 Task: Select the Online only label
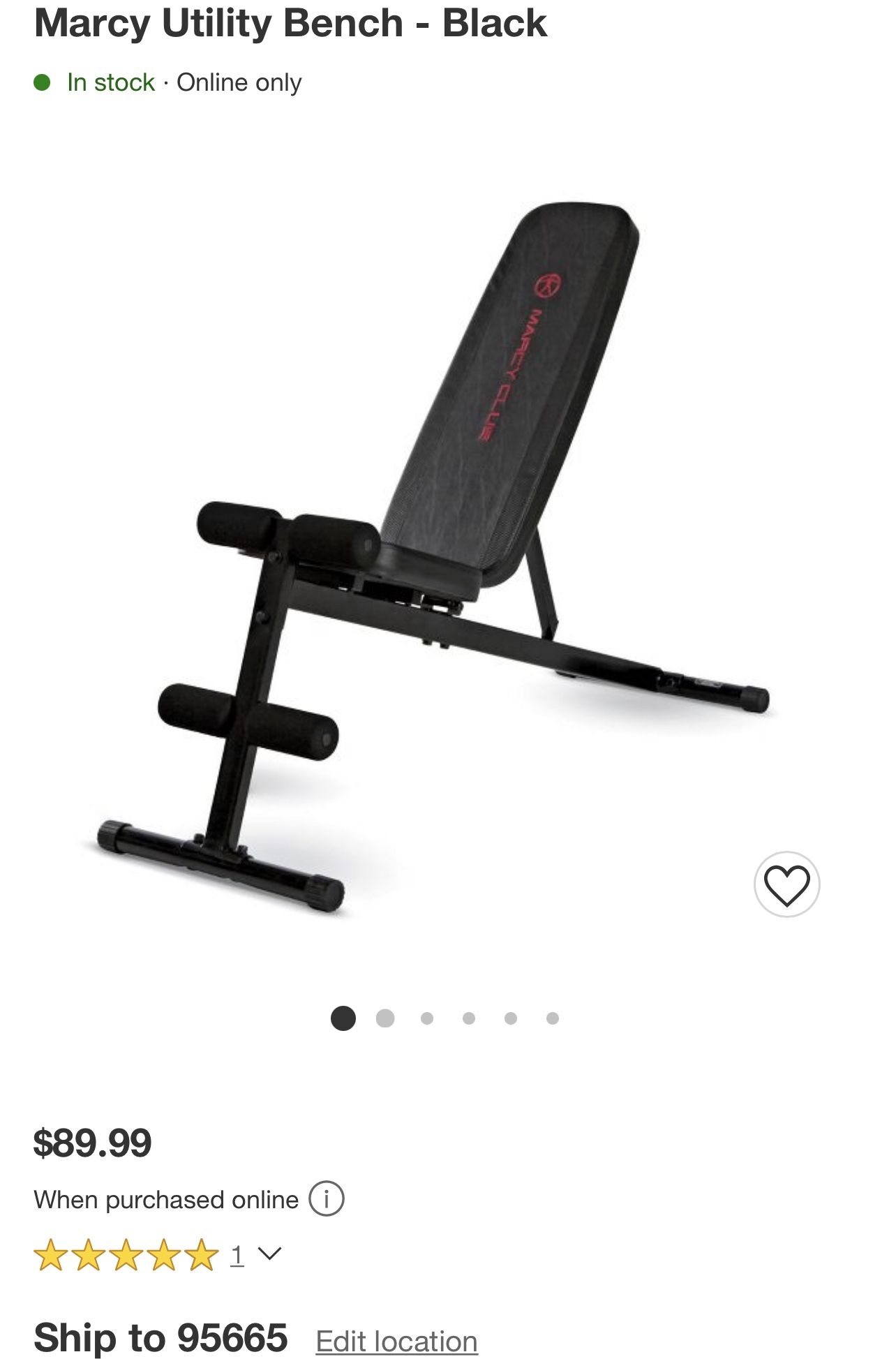tap(237, 82)
